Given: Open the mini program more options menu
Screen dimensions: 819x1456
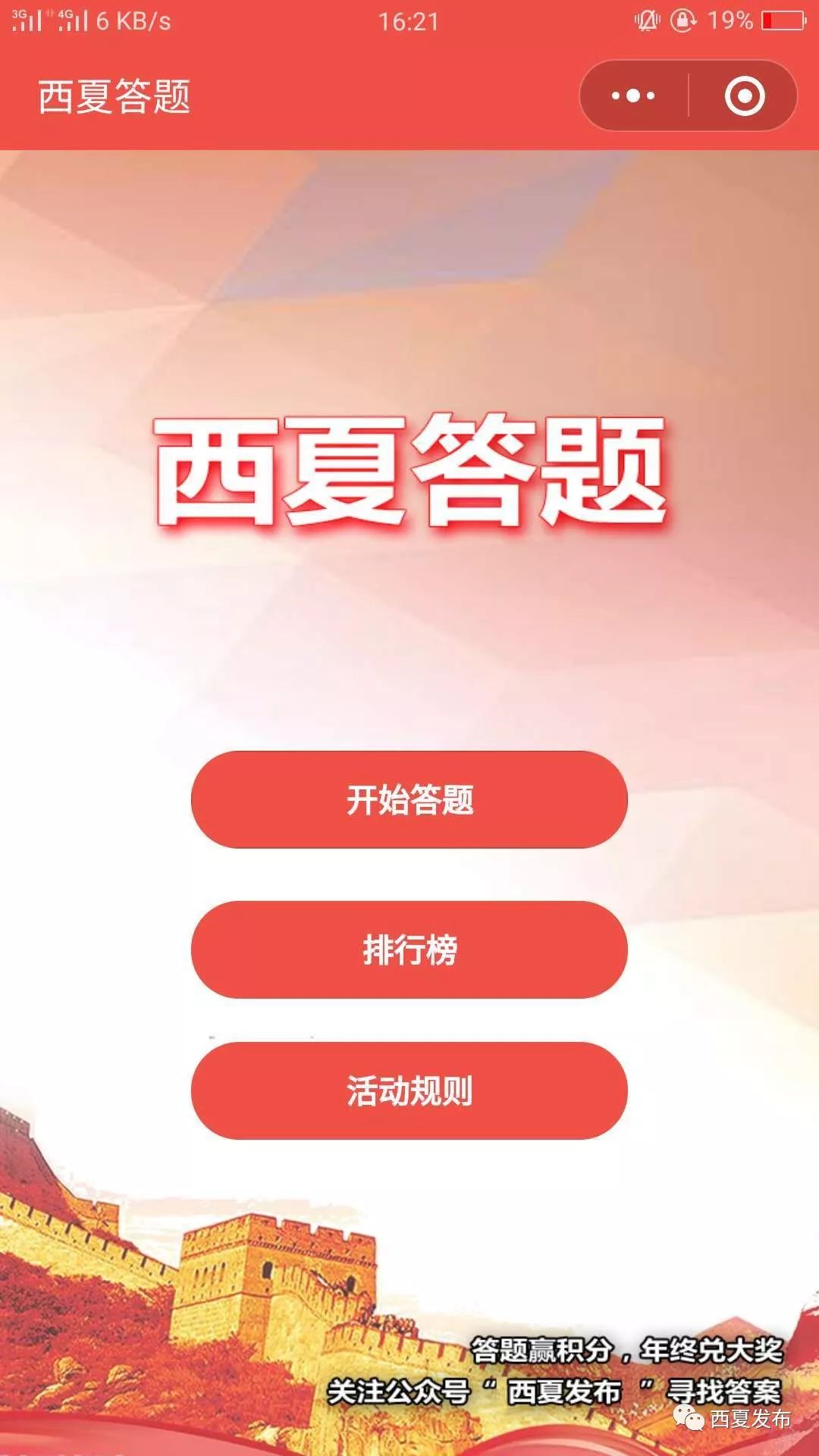Looking at the screenshot, I should point(634,96).
